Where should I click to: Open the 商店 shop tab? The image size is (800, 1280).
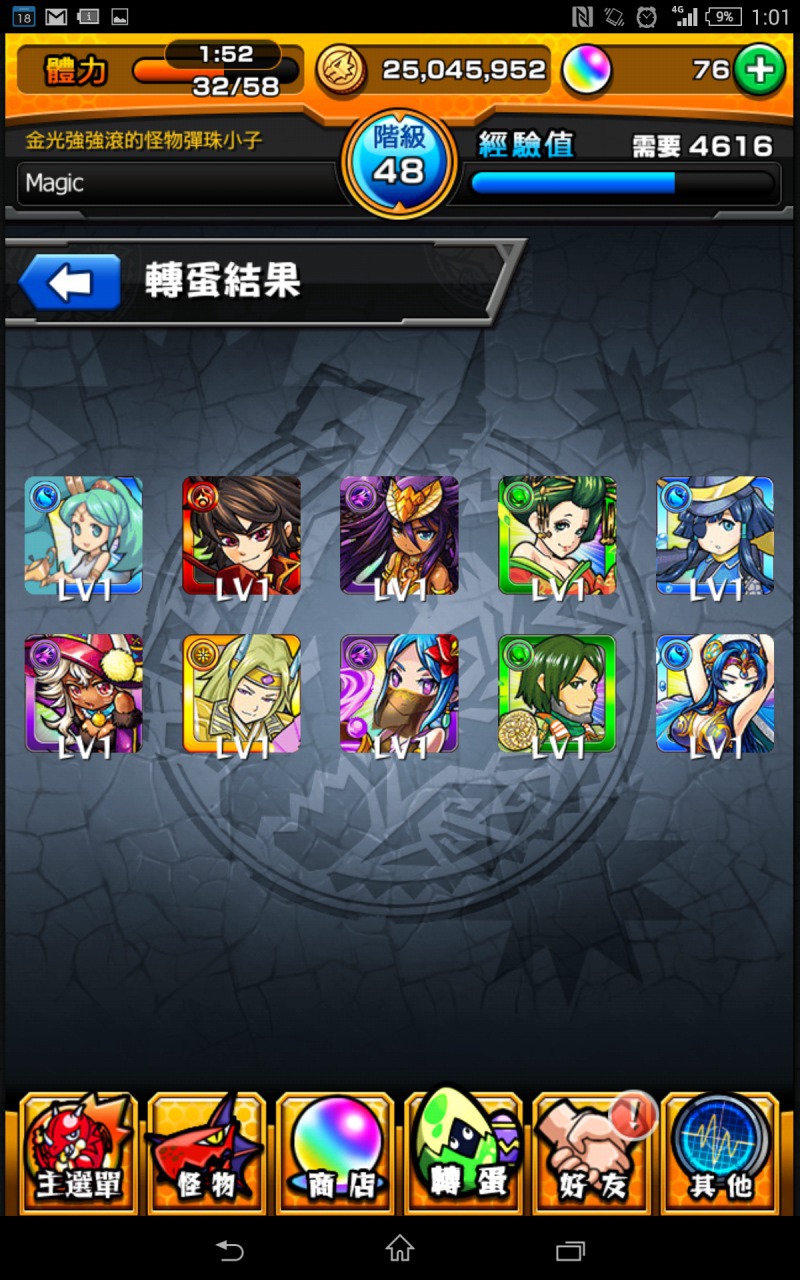[x=335, y=1153]
